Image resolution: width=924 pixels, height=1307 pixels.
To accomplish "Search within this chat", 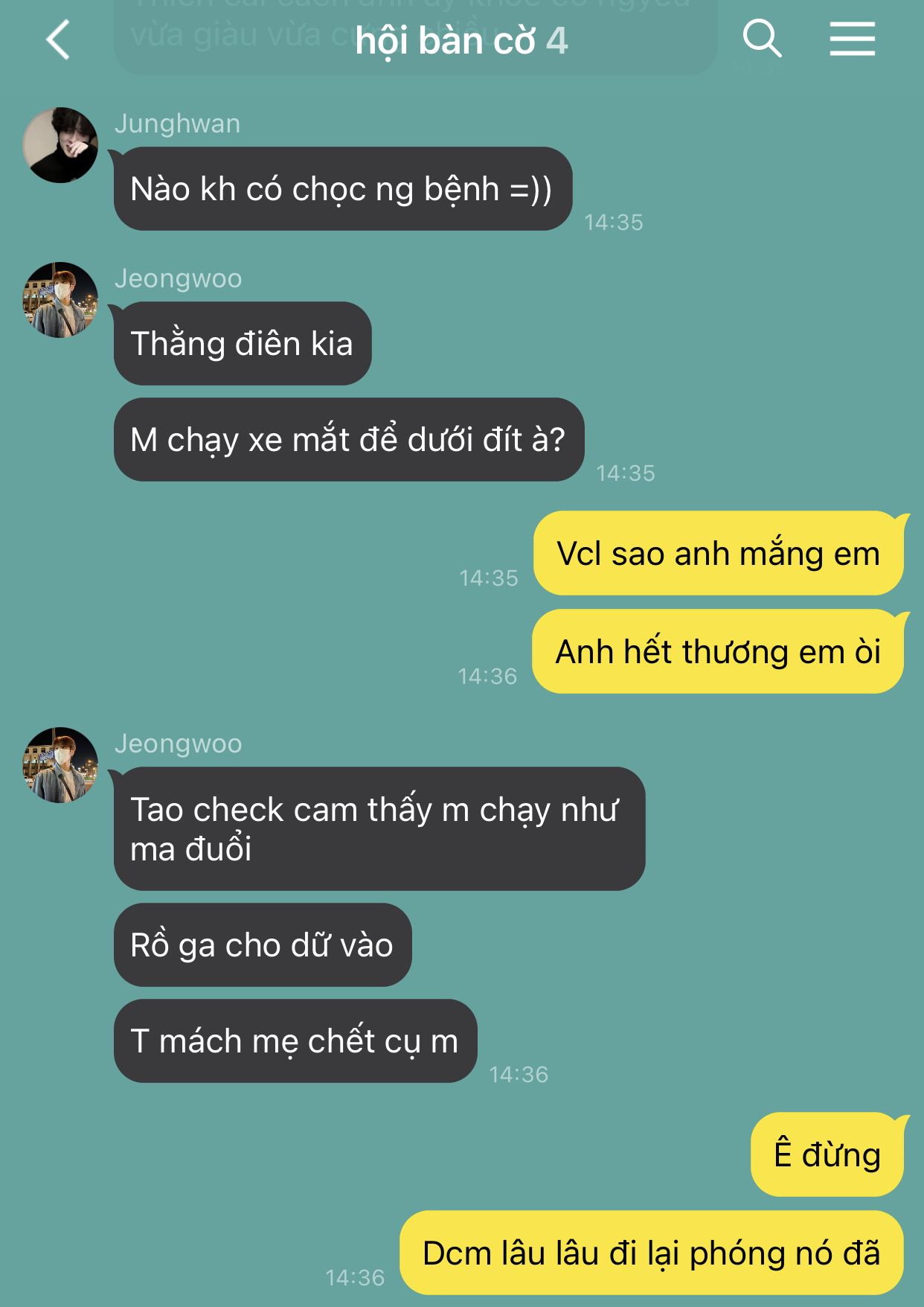I will coord(762,39).
